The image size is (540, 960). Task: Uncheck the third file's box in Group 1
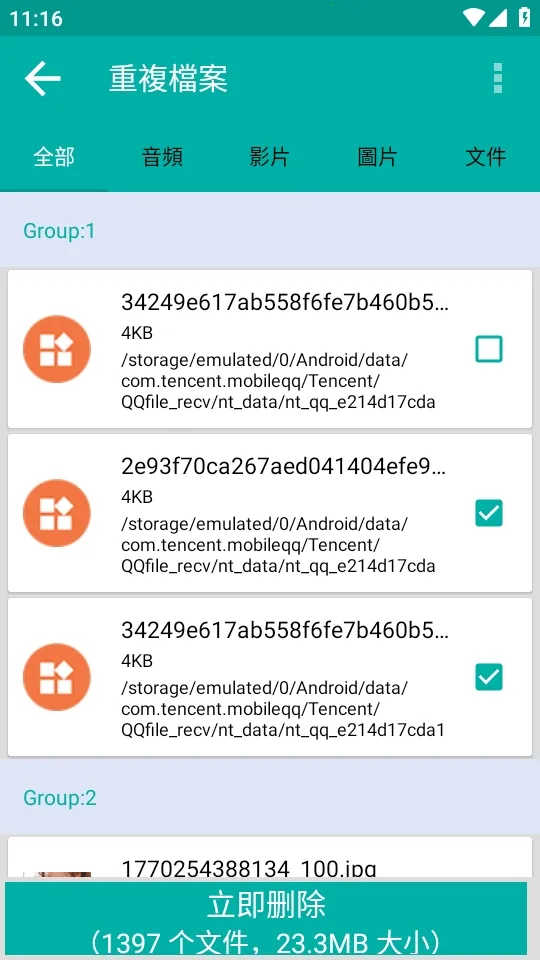489,677
